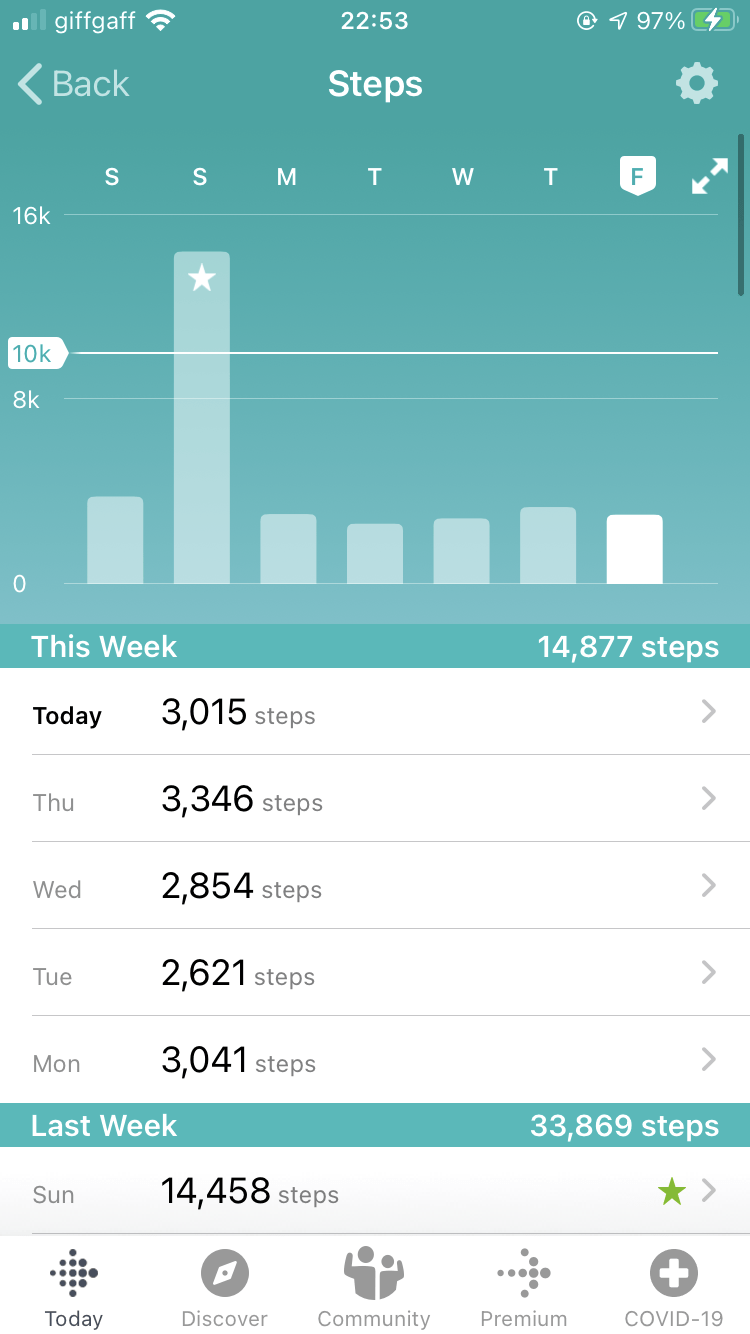
Task: Switch to the Discover tab
Action: 224,1287
